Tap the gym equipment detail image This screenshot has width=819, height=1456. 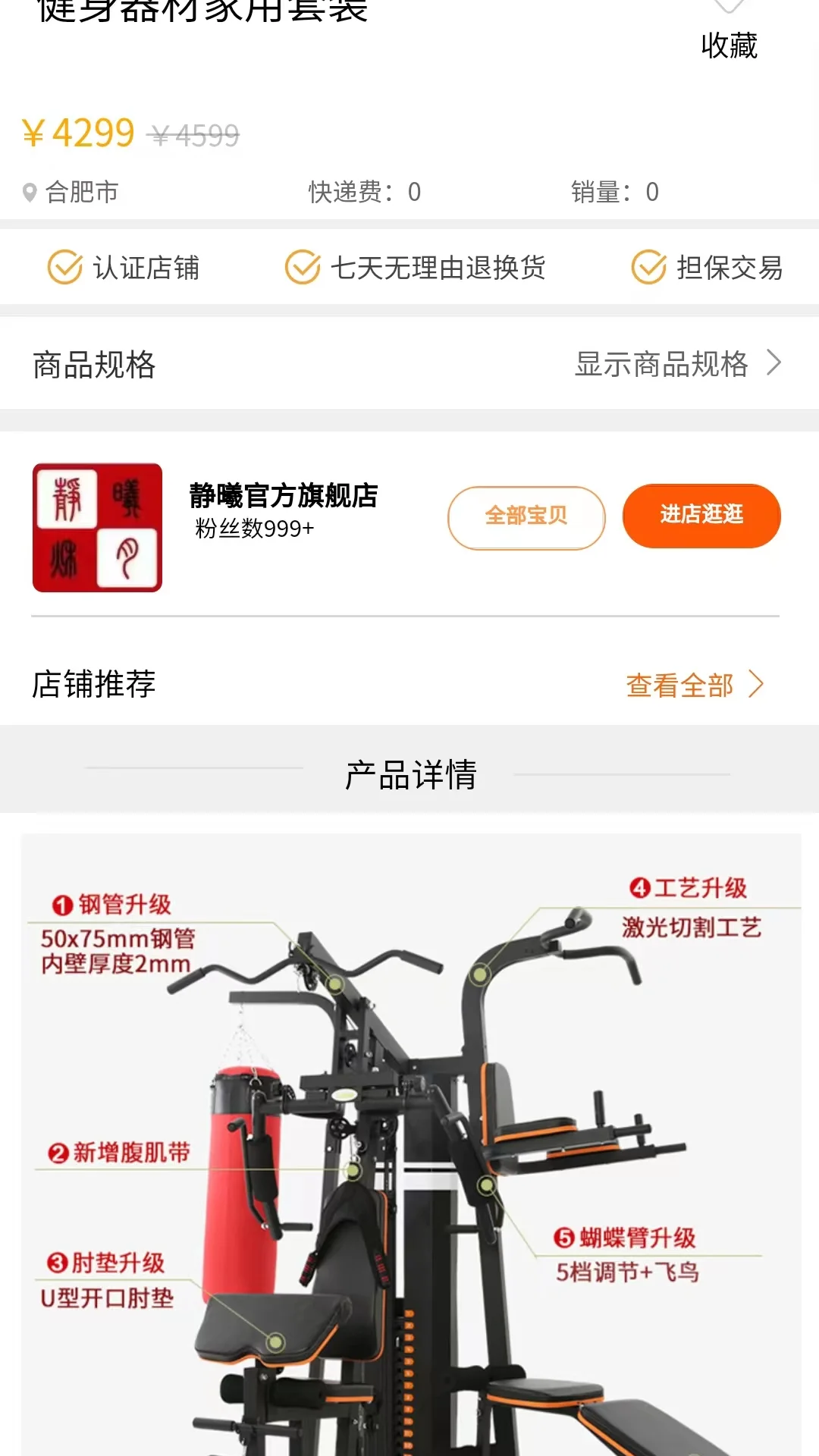(409, 1137)
